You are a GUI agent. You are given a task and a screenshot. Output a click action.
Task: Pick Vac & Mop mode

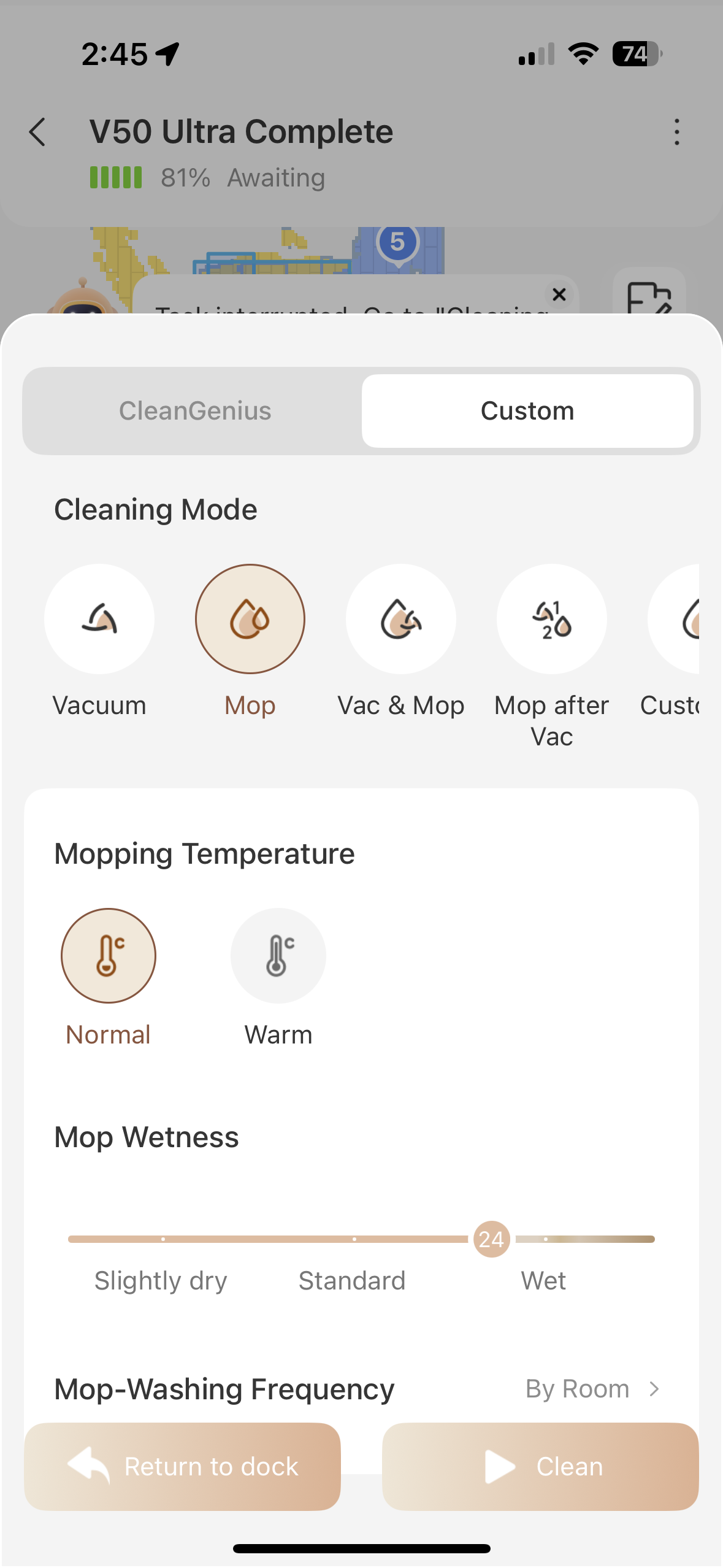point(400,619)
